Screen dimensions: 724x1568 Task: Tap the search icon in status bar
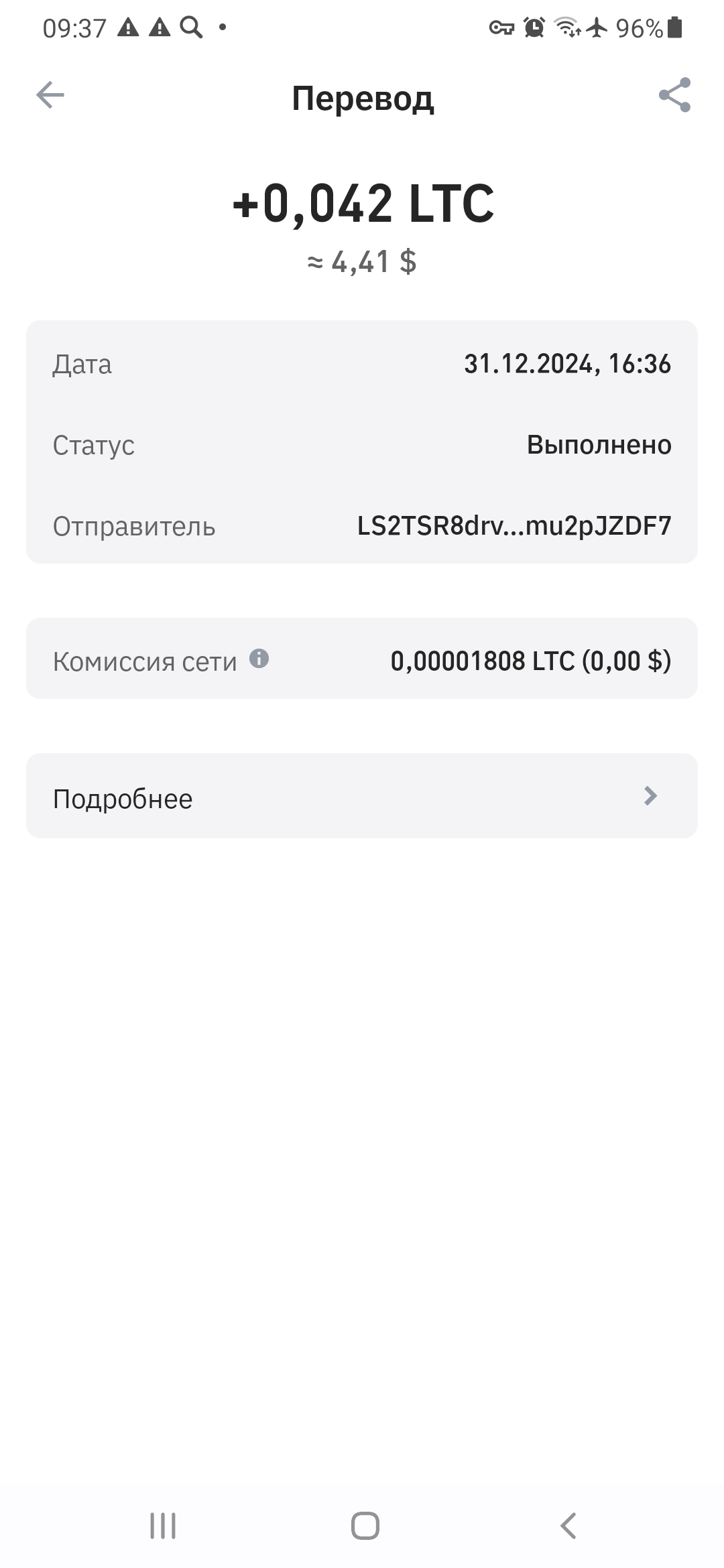pyautogui.click(x=192, y=28)
